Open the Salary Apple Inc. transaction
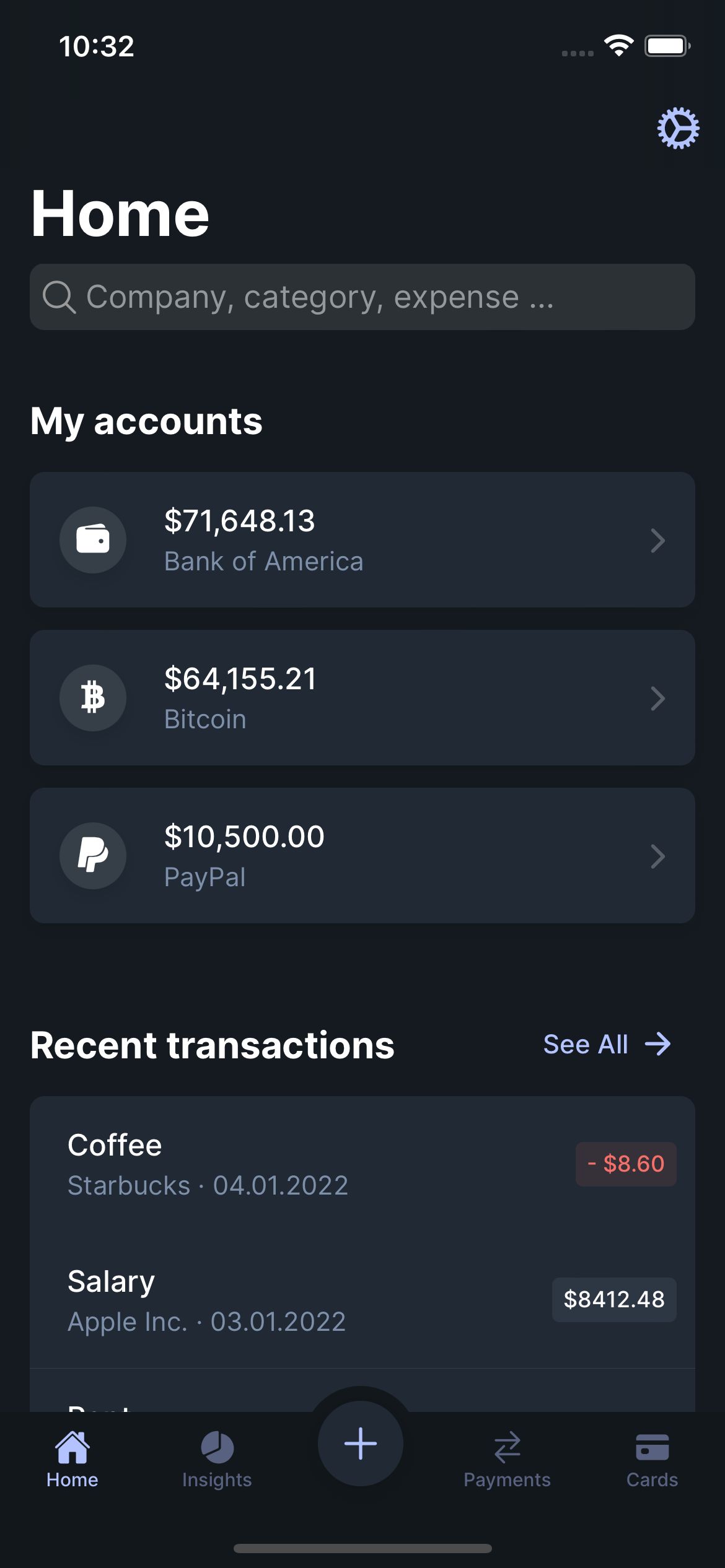 coord(362,1300)
